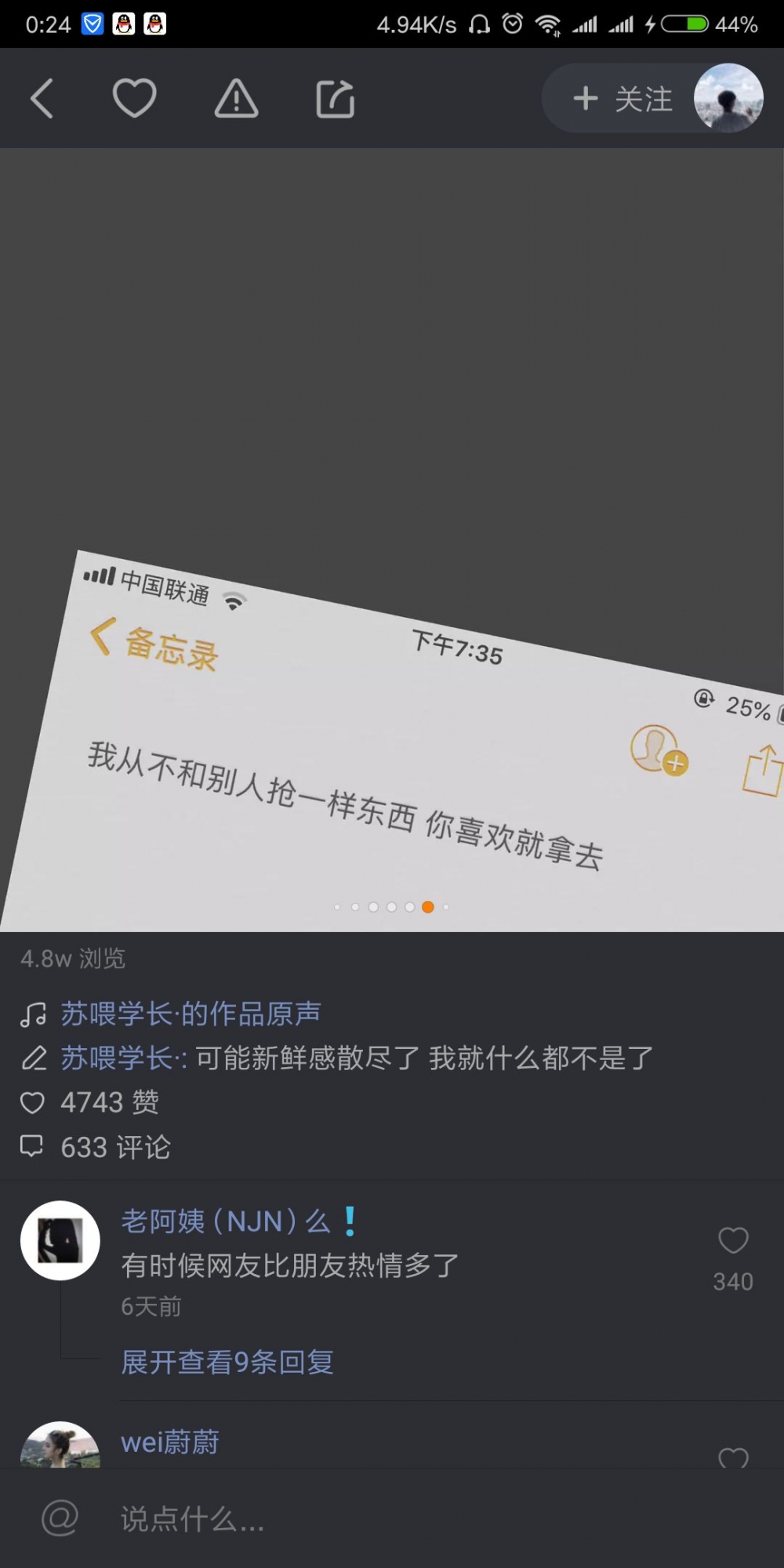Share this post using the share icon

tap(336, 99)
